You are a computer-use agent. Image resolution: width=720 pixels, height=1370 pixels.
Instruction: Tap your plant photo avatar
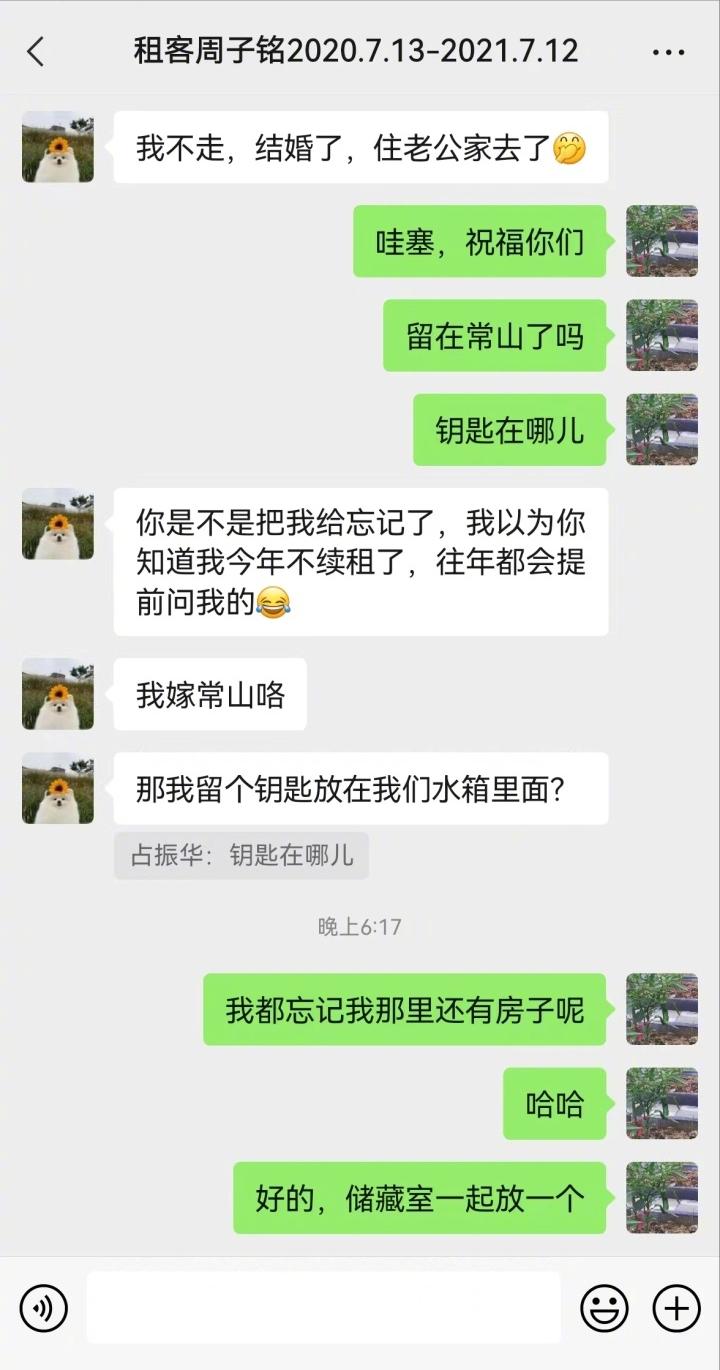662,241
